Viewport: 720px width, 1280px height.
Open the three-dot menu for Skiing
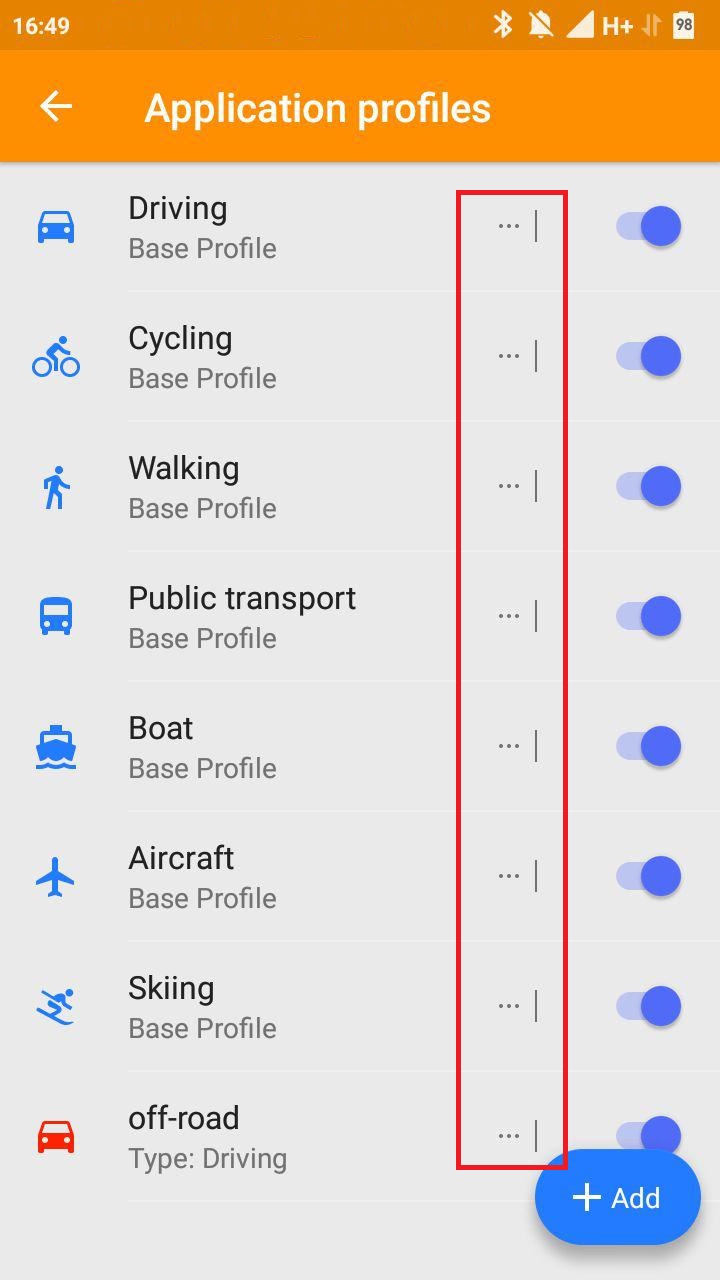(509, 1006)
